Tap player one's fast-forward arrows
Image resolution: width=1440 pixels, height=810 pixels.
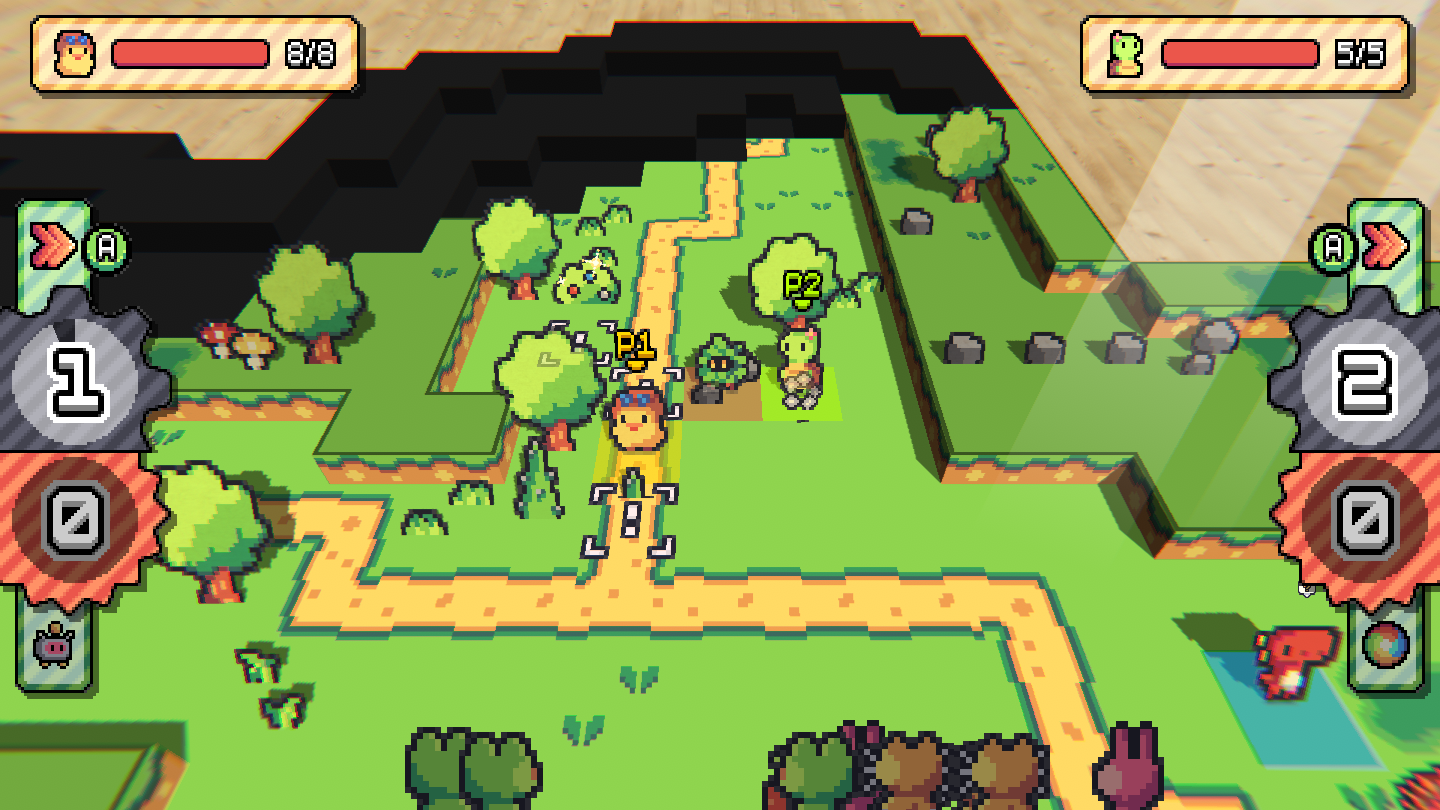click(54, 246)
